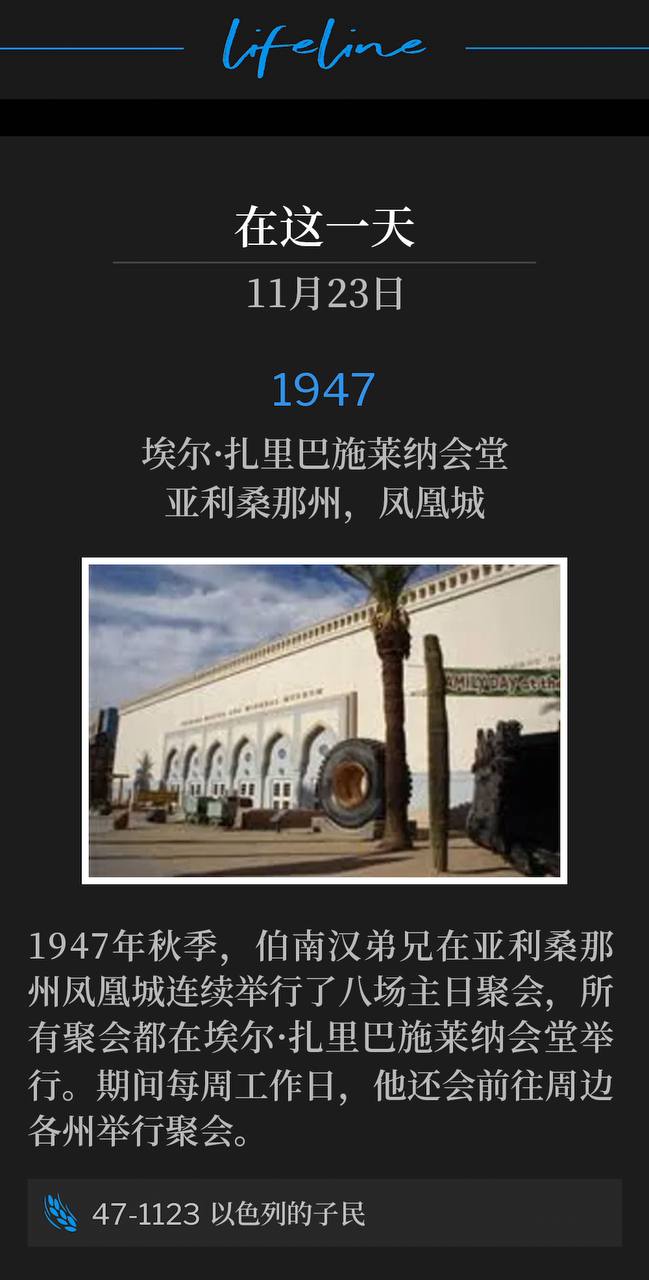Open the photo of the Shrine Auditorium
The height and width of the screenshot is (1280, 649).
(x=324, y=720)
